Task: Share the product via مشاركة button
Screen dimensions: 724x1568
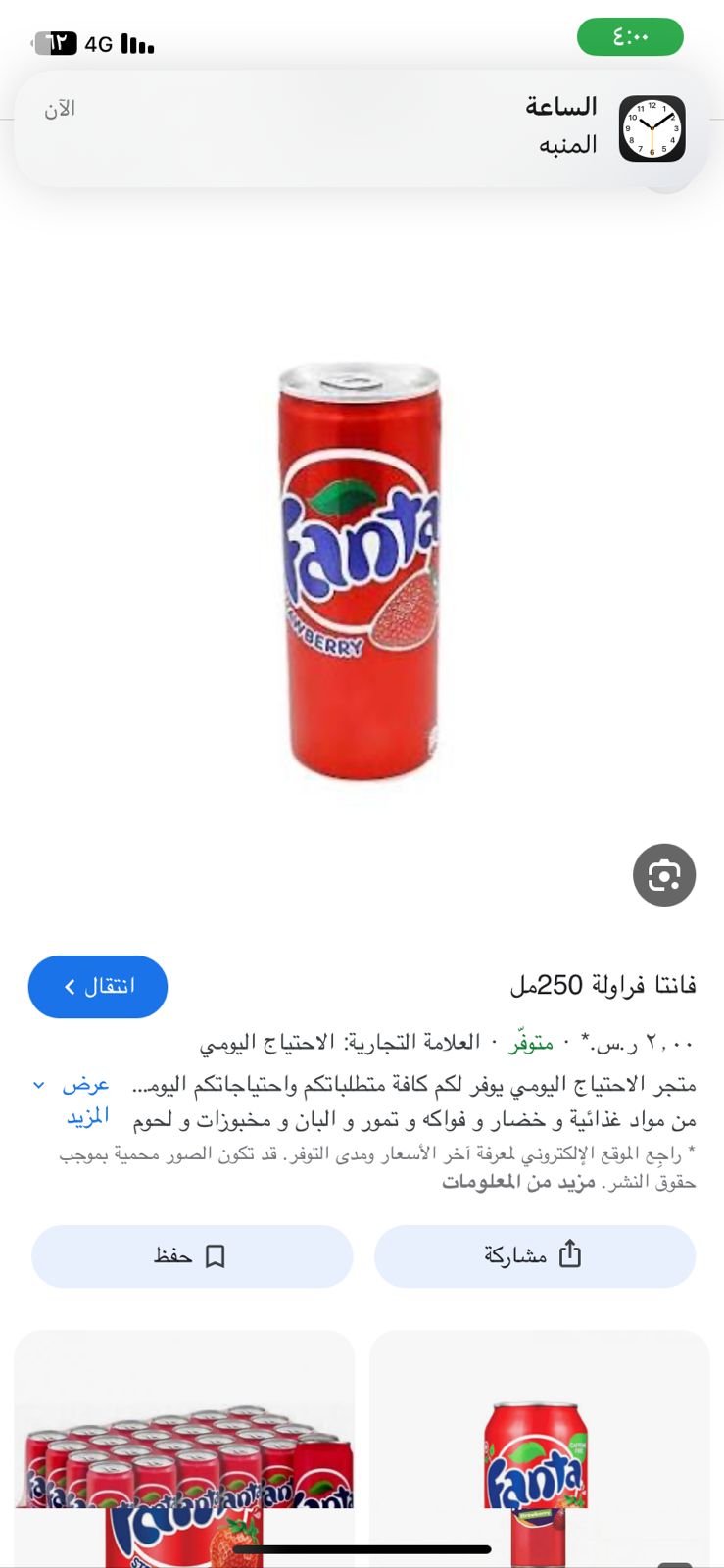Action: pos(535,1255)
